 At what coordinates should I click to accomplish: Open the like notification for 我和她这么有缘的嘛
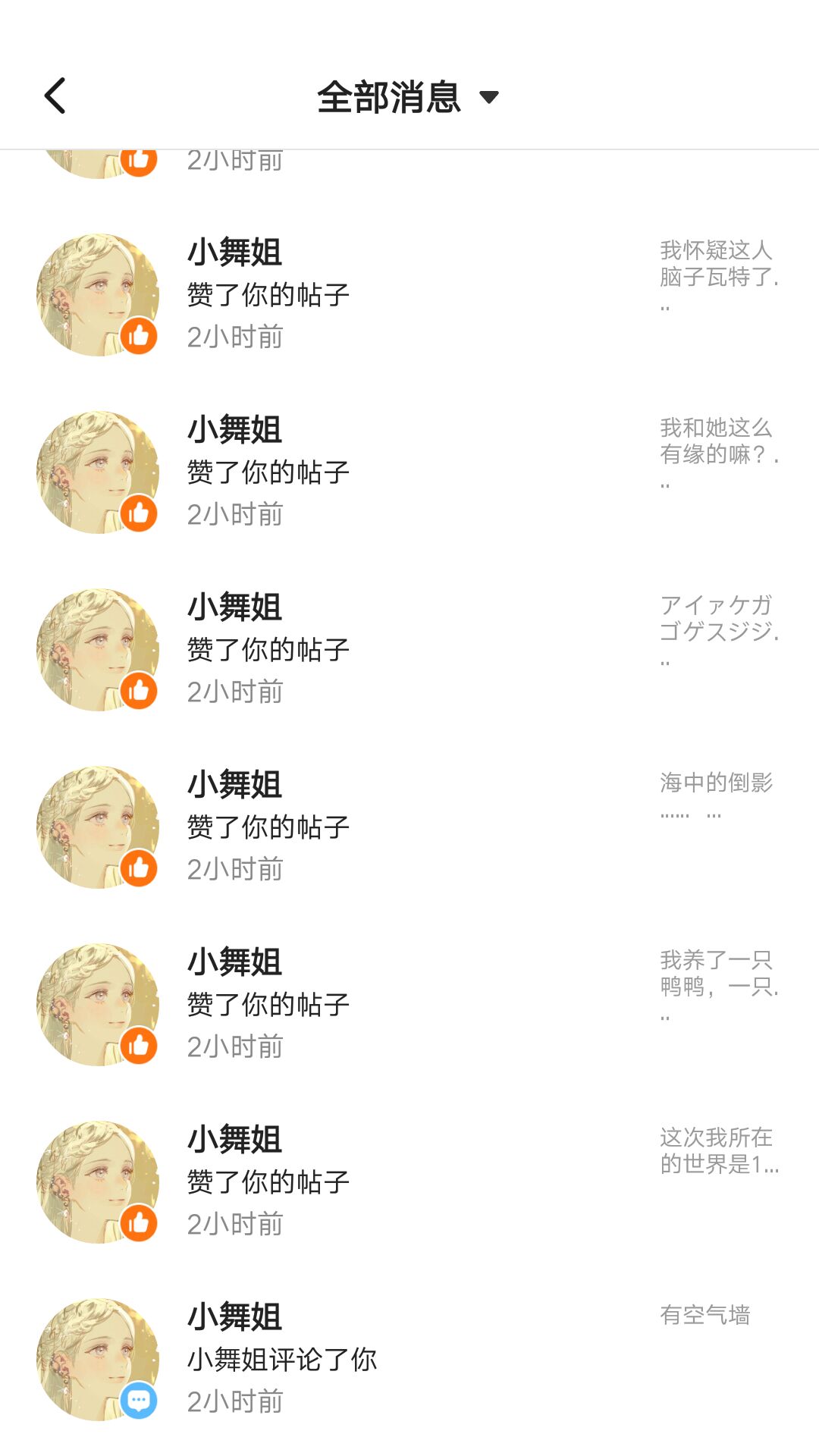[409, 472]
